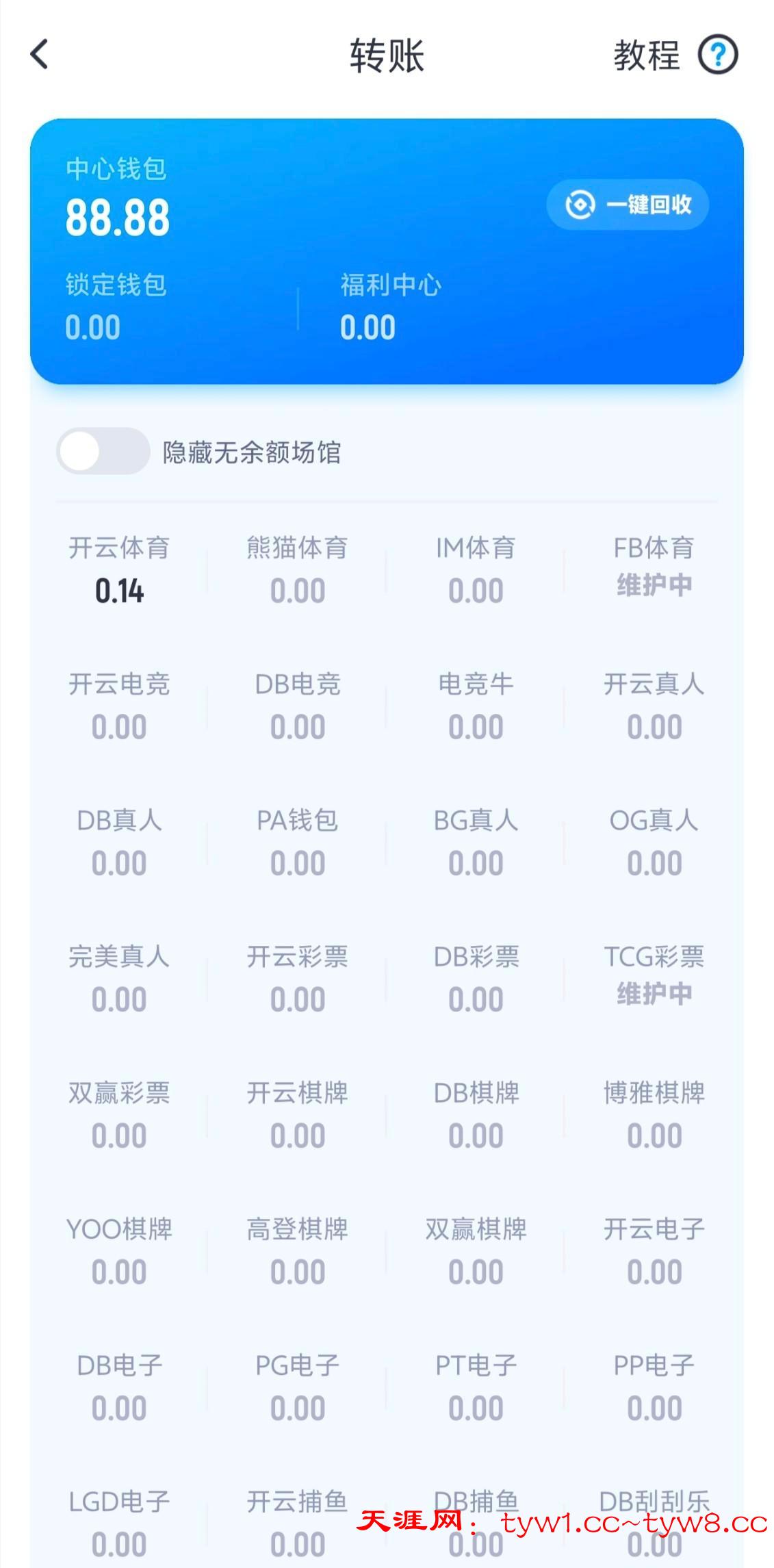Select the 开云体育 venue wallet
The height and width of the screenshot is (1568, 774).
coord(119,569)
